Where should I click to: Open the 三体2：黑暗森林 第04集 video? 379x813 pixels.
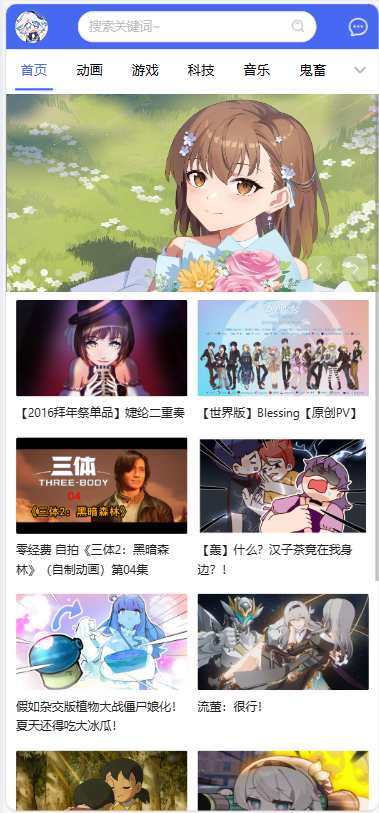pyautogui.click(x=102, y=508)
